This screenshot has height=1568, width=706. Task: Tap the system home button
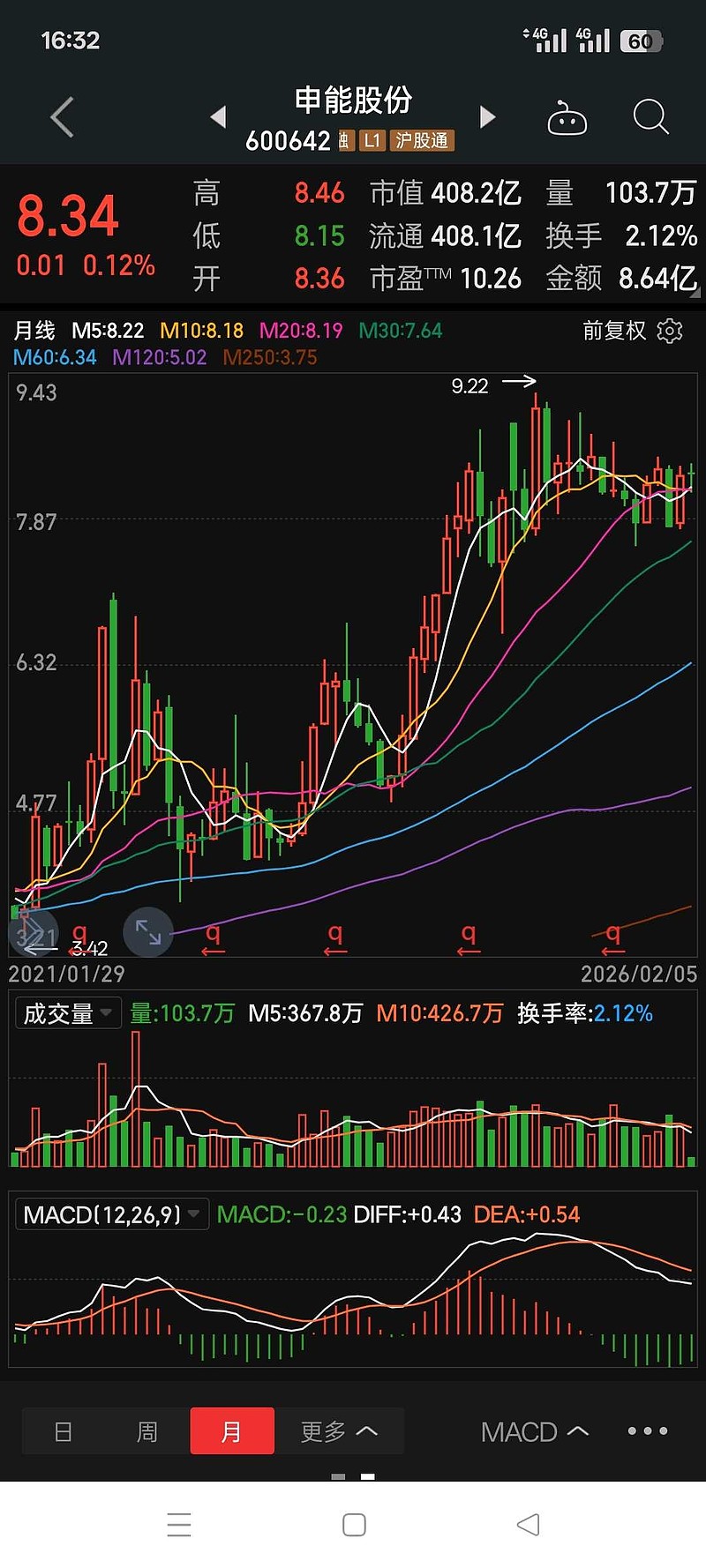pyautogui.click(x=354, y=1525)
